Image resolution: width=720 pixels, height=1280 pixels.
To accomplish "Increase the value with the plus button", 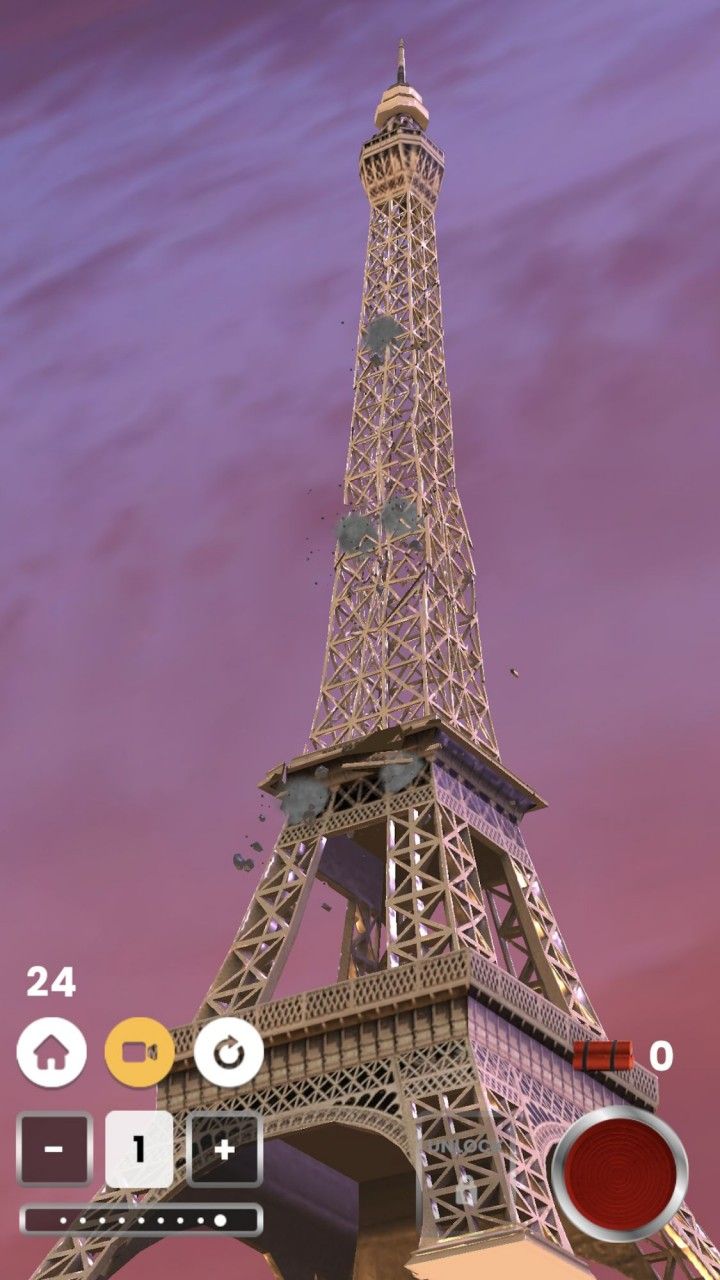I will [x=224, y=1149].
